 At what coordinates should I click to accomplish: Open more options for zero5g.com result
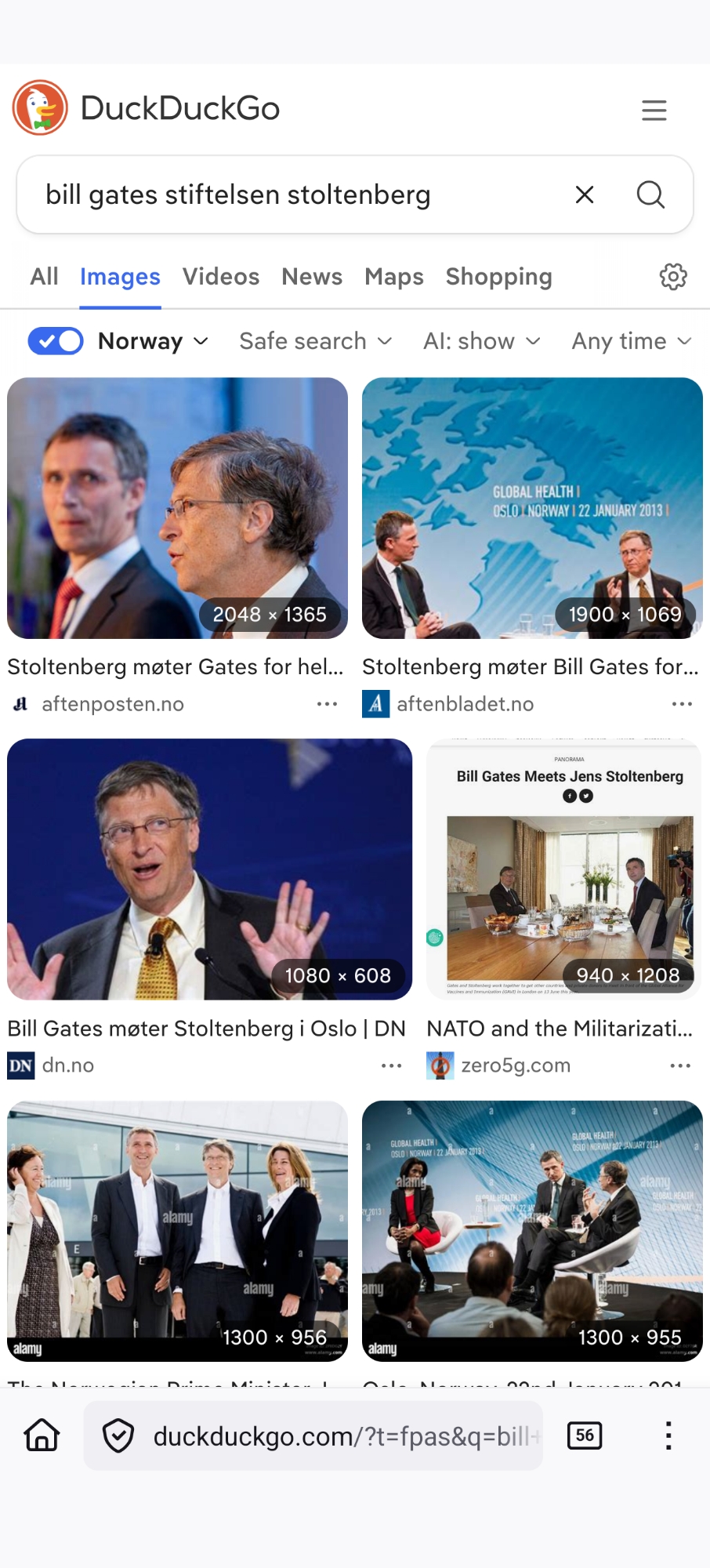point(679,1065)
